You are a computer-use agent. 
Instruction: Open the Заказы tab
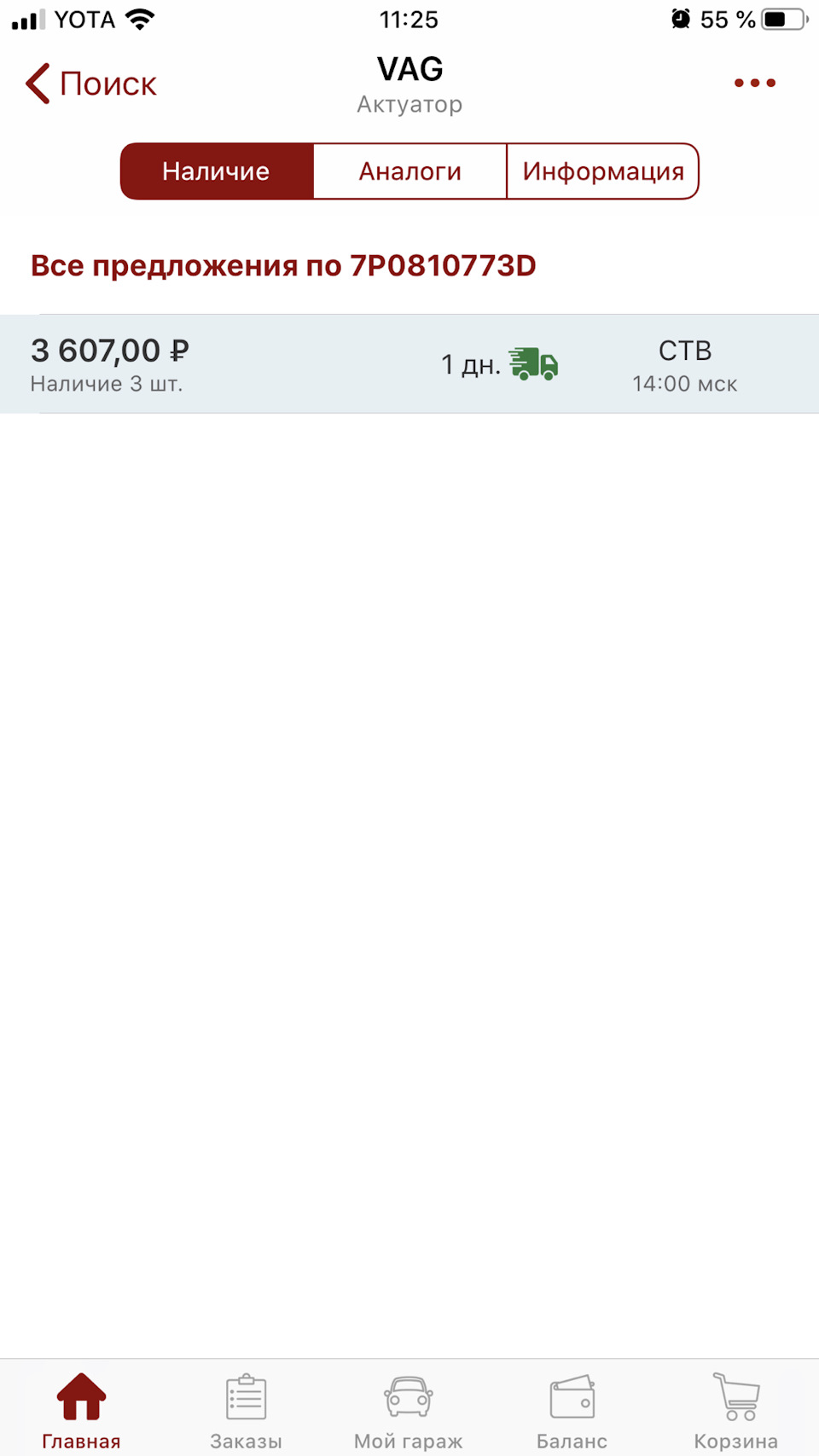[246, 1409]
